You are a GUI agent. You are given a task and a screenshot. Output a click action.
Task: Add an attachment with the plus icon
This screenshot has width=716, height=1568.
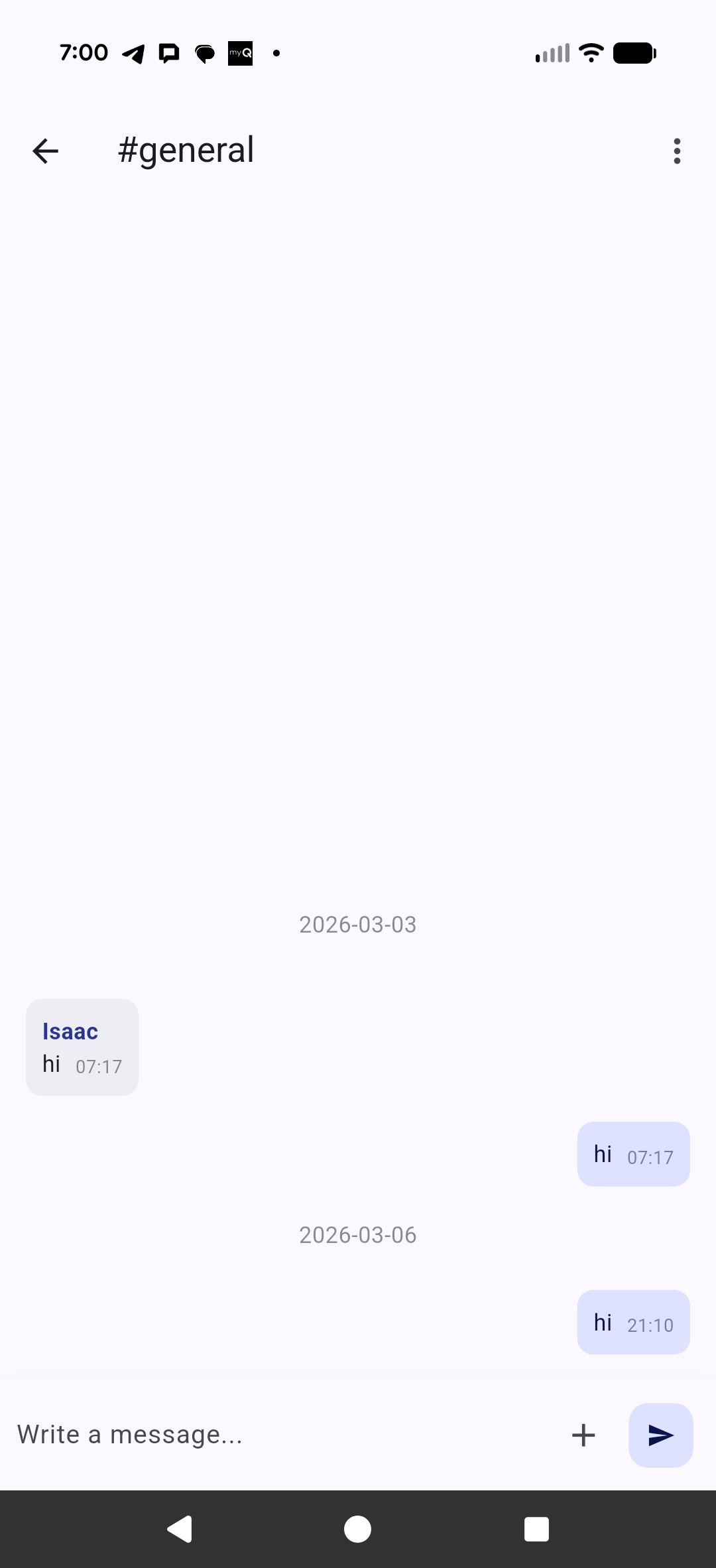(x=583, y=1435)
